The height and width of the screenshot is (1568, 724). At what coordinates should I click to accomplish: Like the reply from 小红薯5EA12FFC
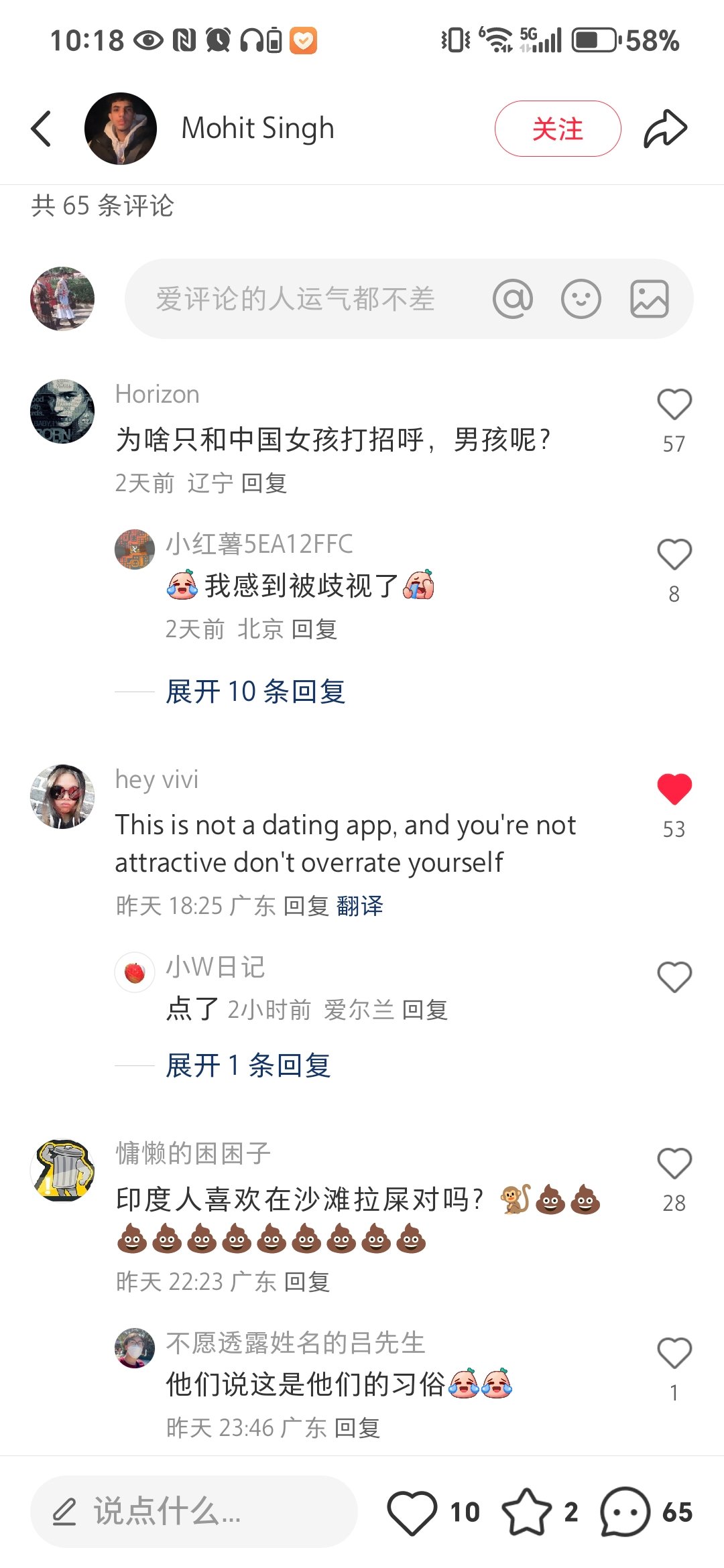674,555
